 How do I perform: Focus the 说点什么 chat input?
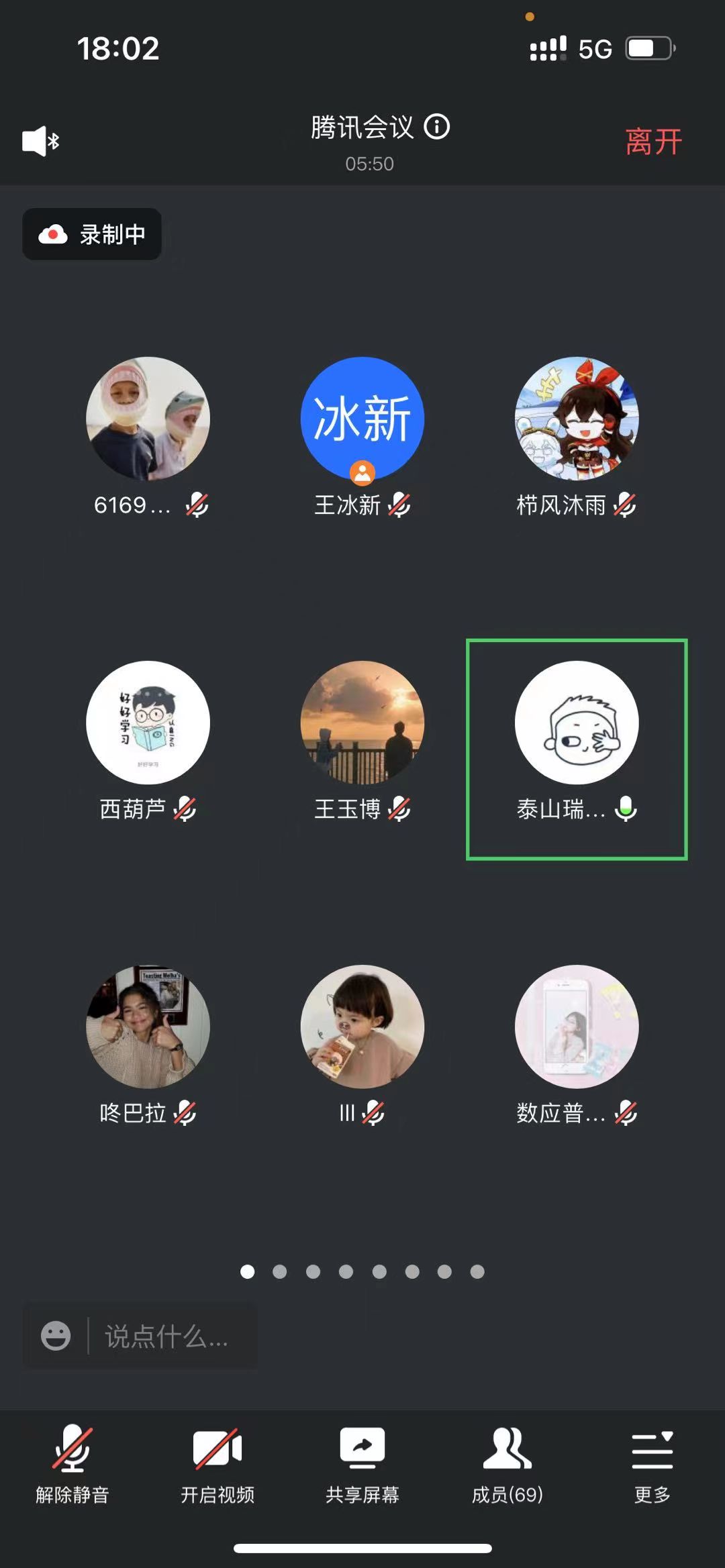(x=168, y=1337)
